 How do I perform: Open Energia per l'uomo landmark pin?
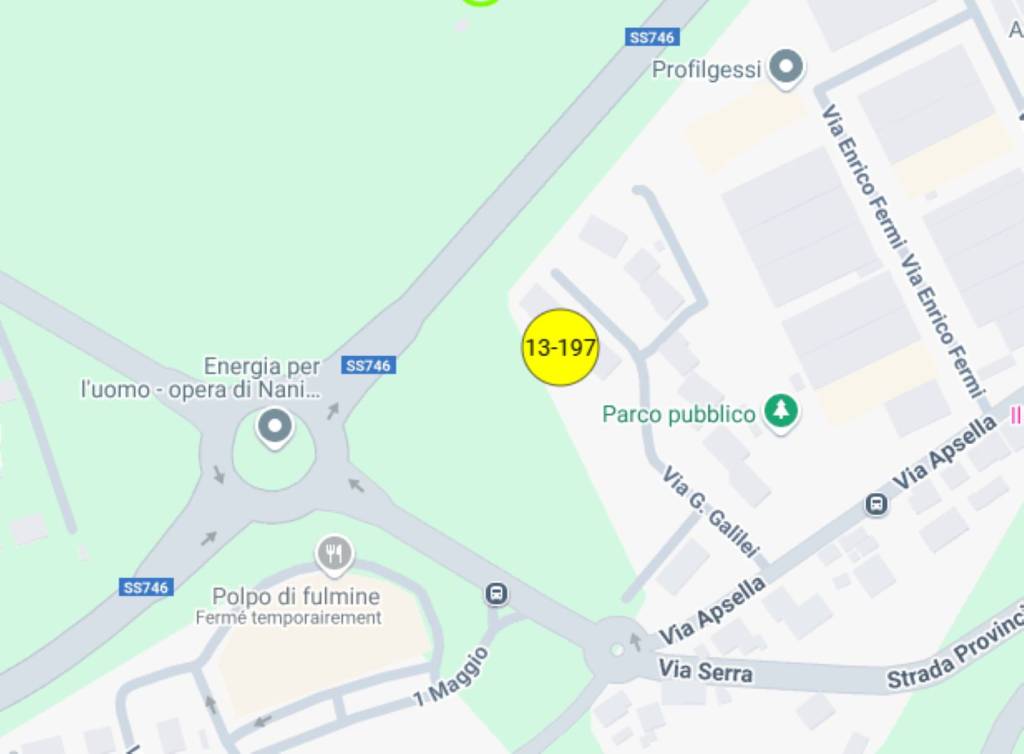pyautogui.click(x=274, y=427)
